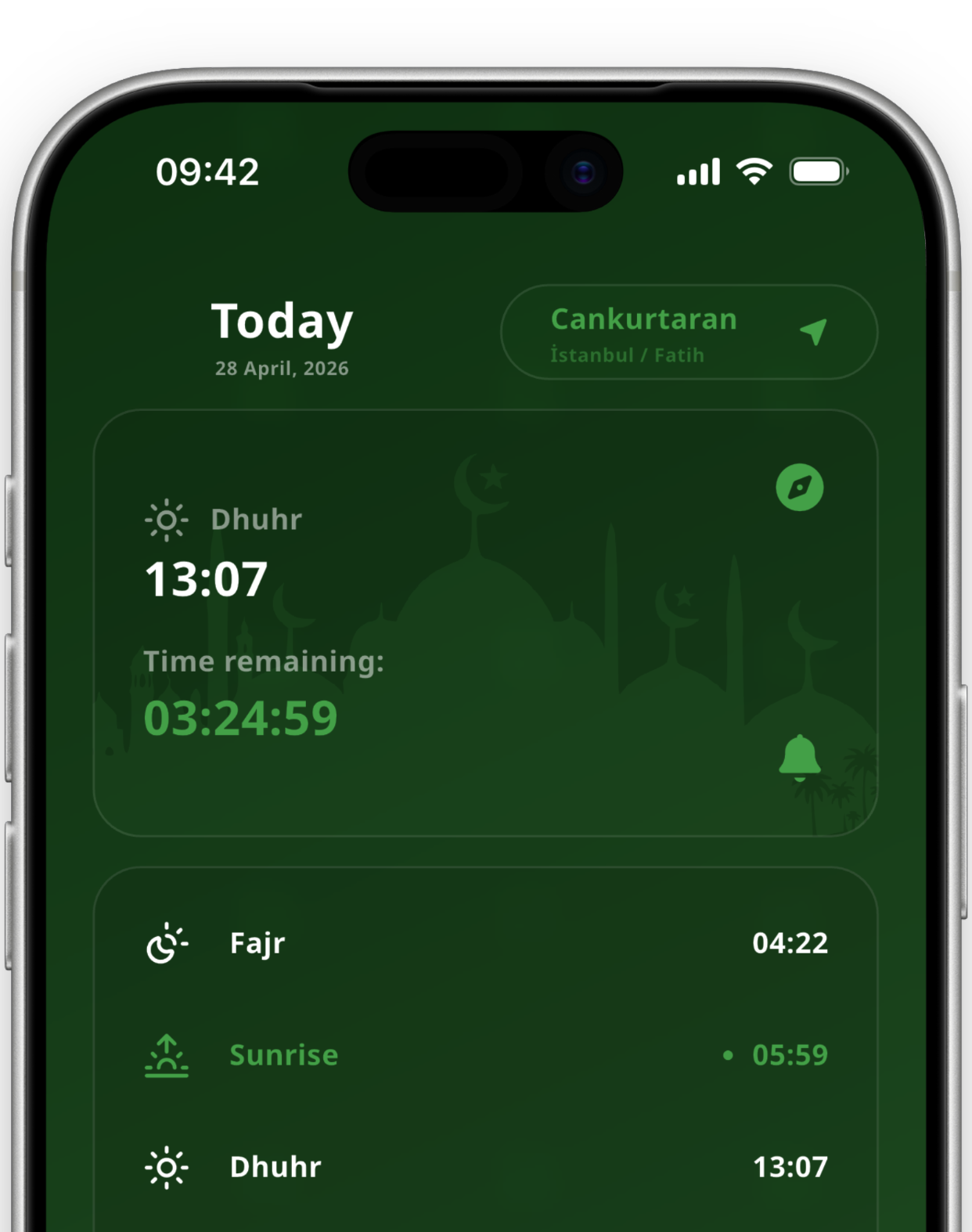Open the Qibla compass

(799, 487)
